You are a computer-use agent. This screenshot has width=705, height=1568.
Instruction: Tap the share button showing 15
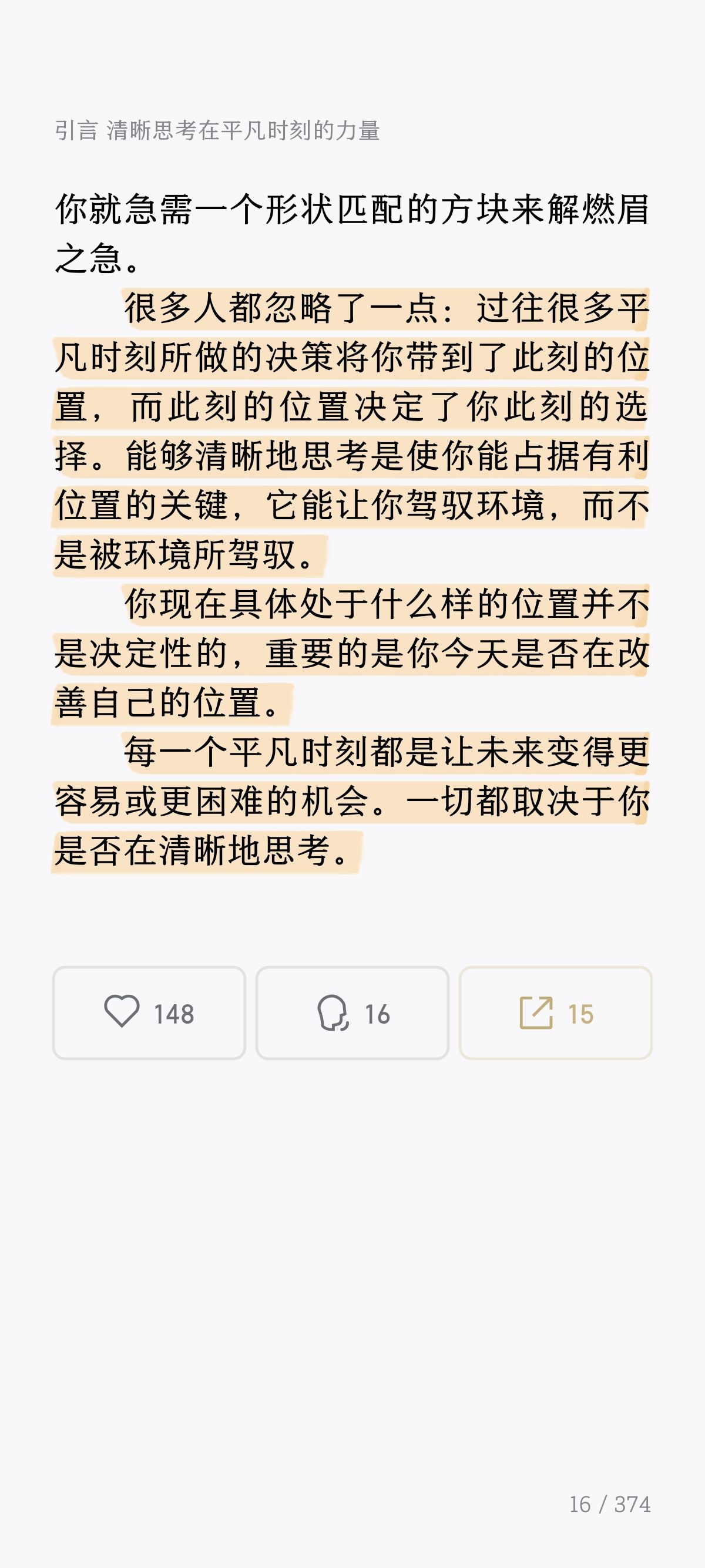[x=555, y=1013]
